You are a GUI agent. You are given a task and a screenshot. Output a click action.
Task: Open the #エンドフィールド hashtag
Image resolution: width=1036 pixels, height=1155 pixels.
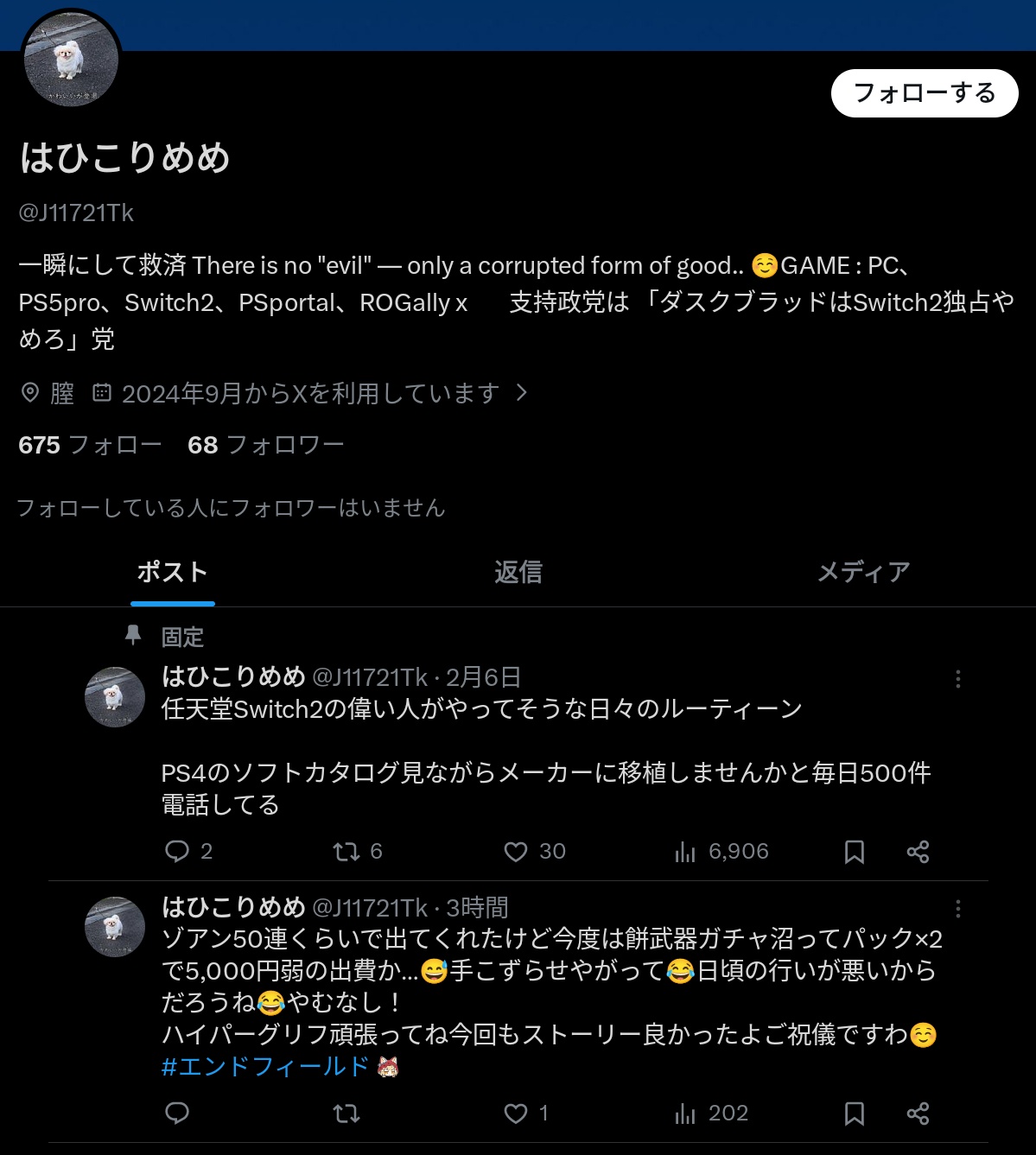(x=265, y=1067)
